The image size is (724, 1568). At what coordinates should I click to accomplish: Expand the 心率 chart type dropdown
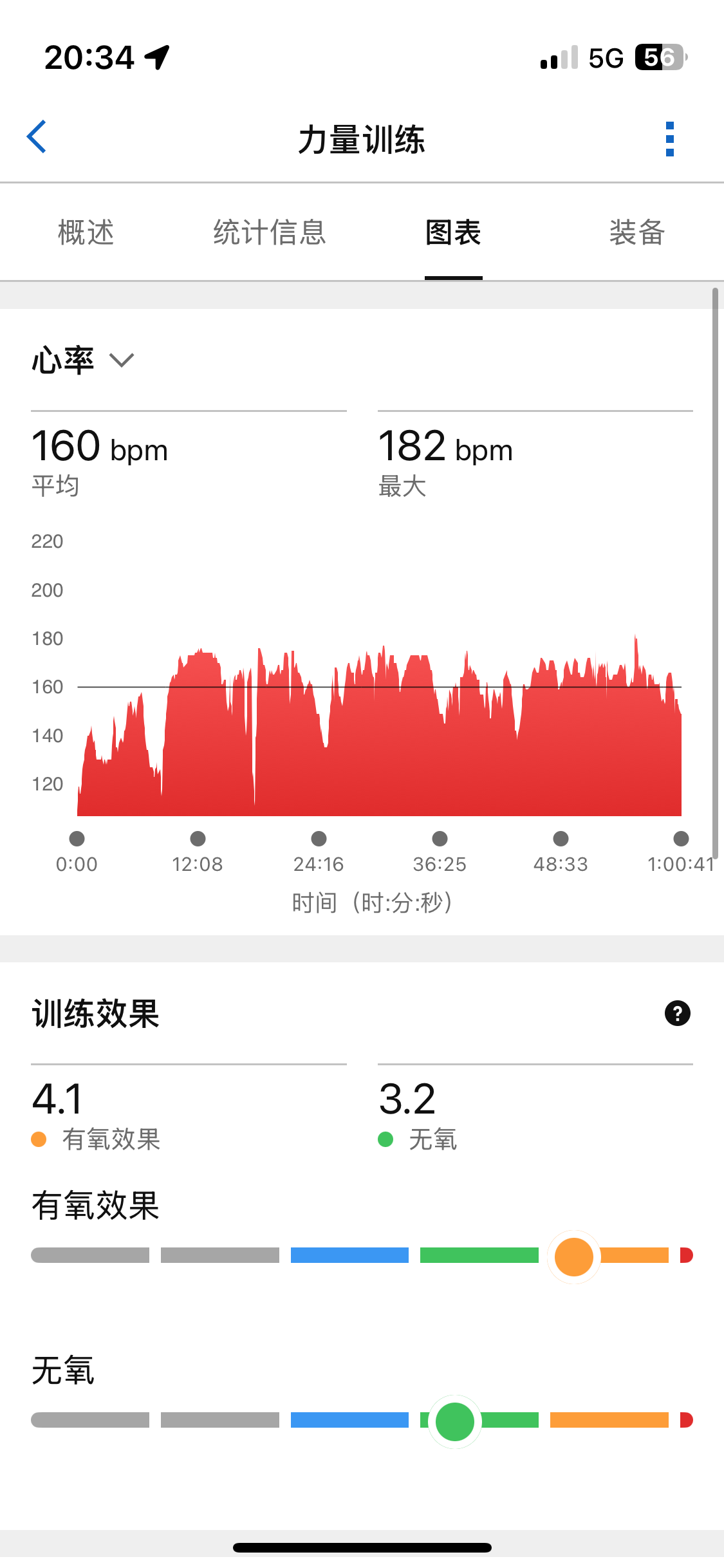pyautogui.click(x=83, y=360)
